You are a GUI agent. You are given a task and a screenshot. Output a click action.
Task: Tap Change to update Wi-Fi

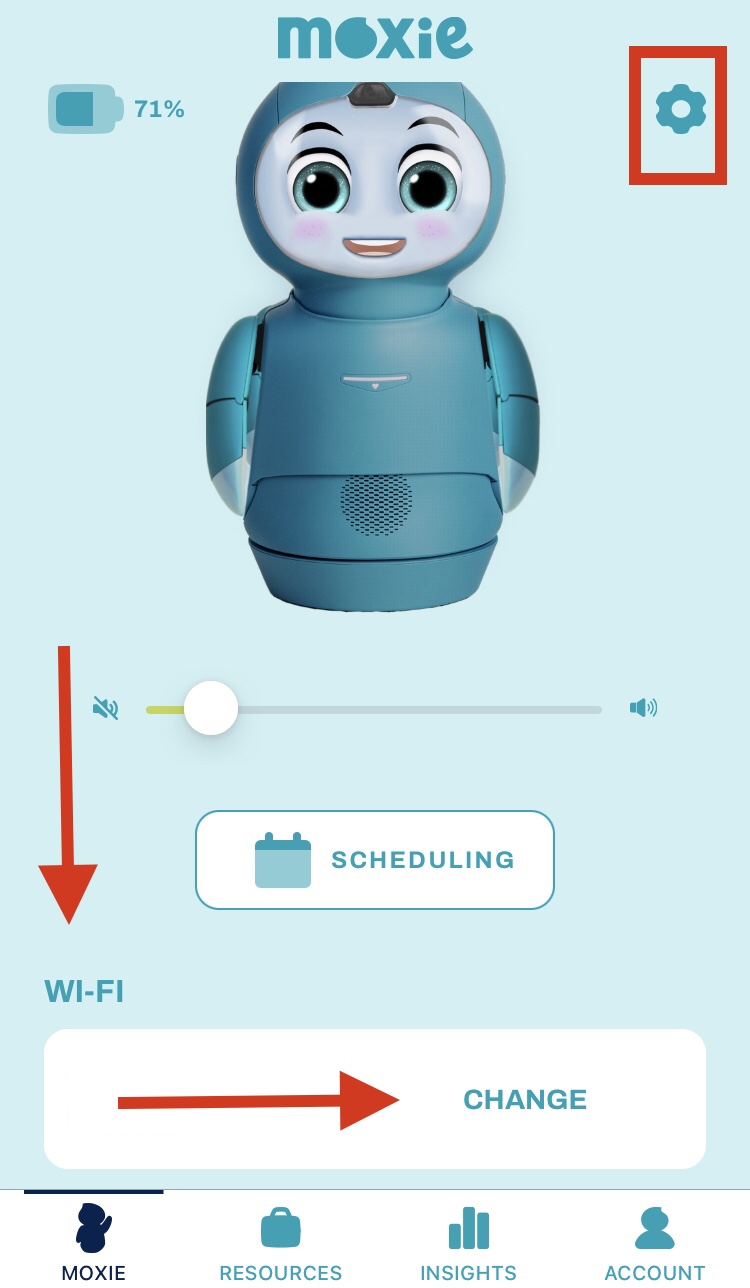(525, 1100)
